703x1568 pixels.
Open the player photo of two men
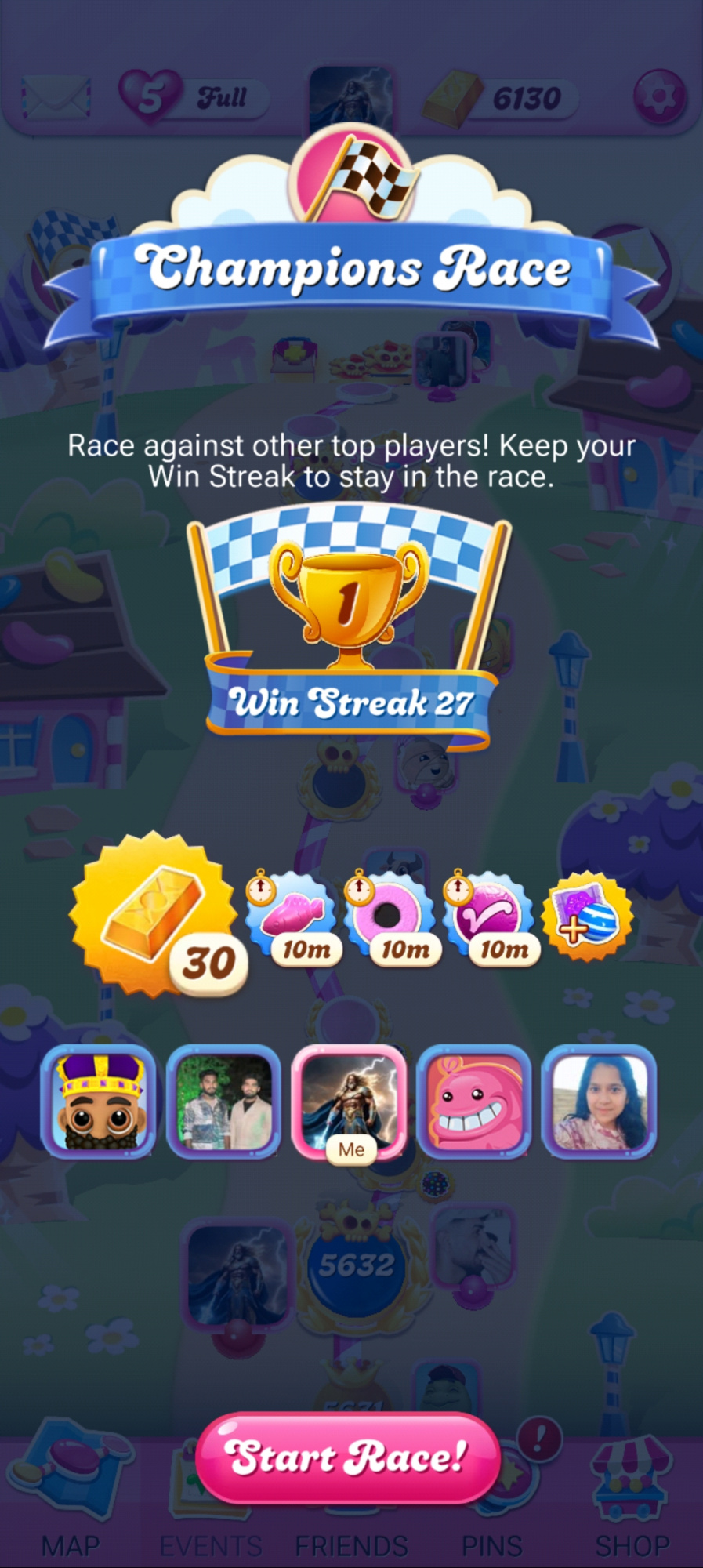224,1102
